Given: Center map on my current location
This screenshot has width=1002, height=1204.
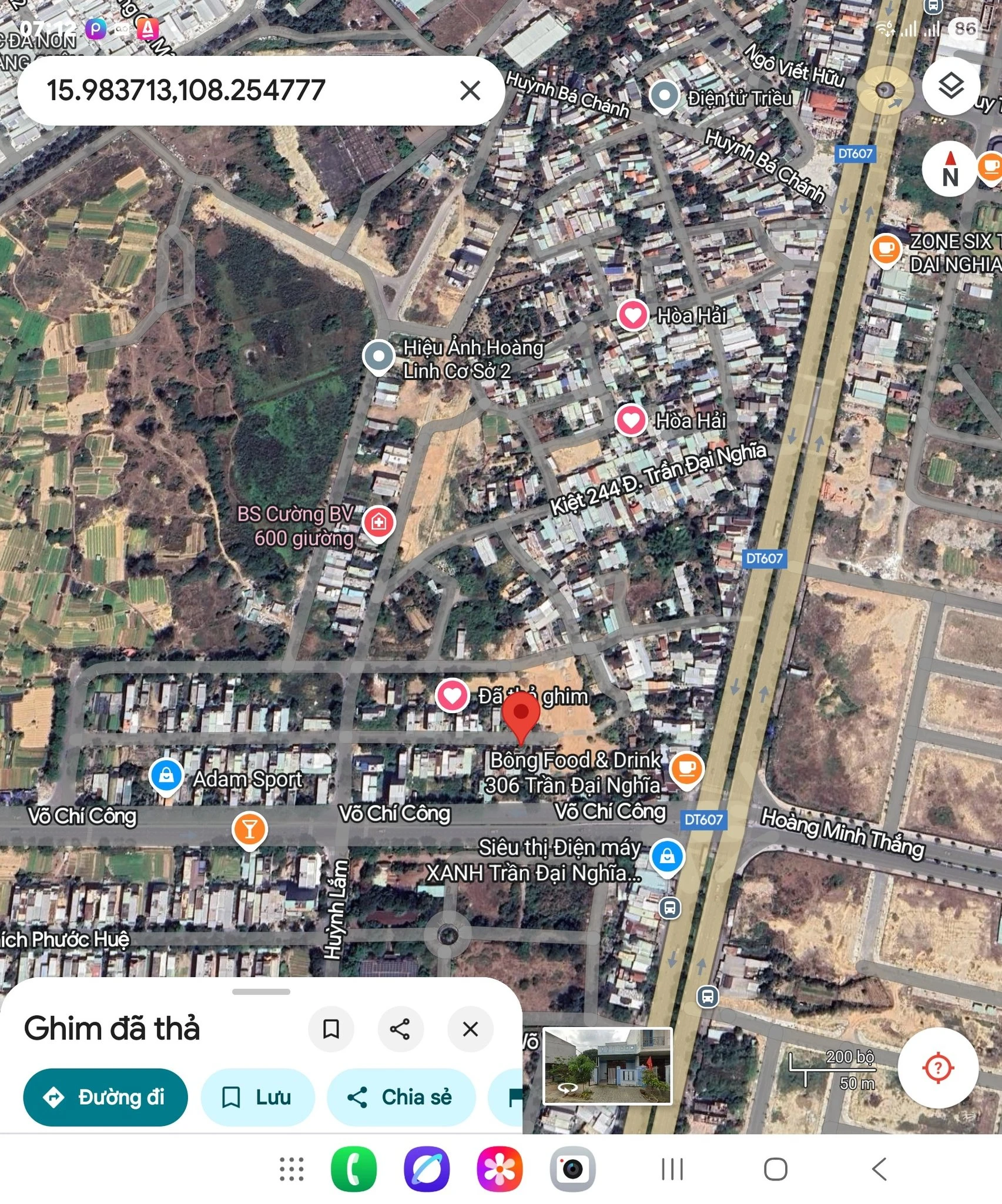Looking at the screenshot, I should (x=938, y=1067).
